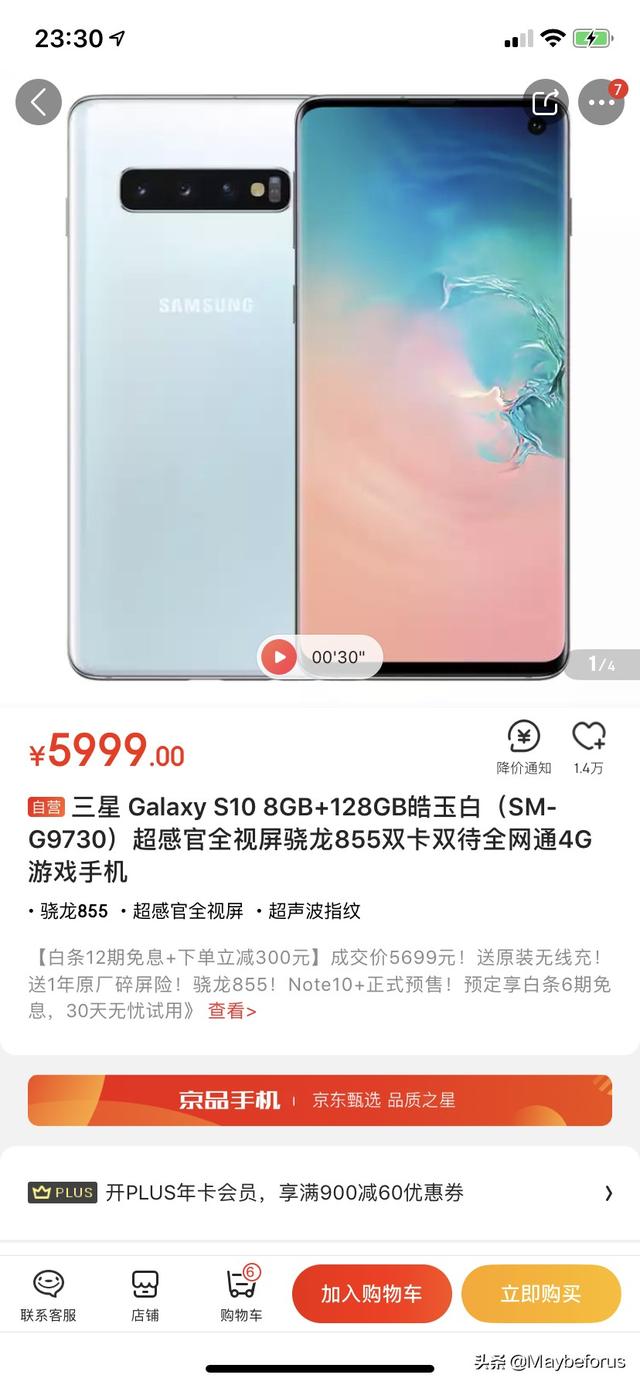Go back using the arrow

38,101
